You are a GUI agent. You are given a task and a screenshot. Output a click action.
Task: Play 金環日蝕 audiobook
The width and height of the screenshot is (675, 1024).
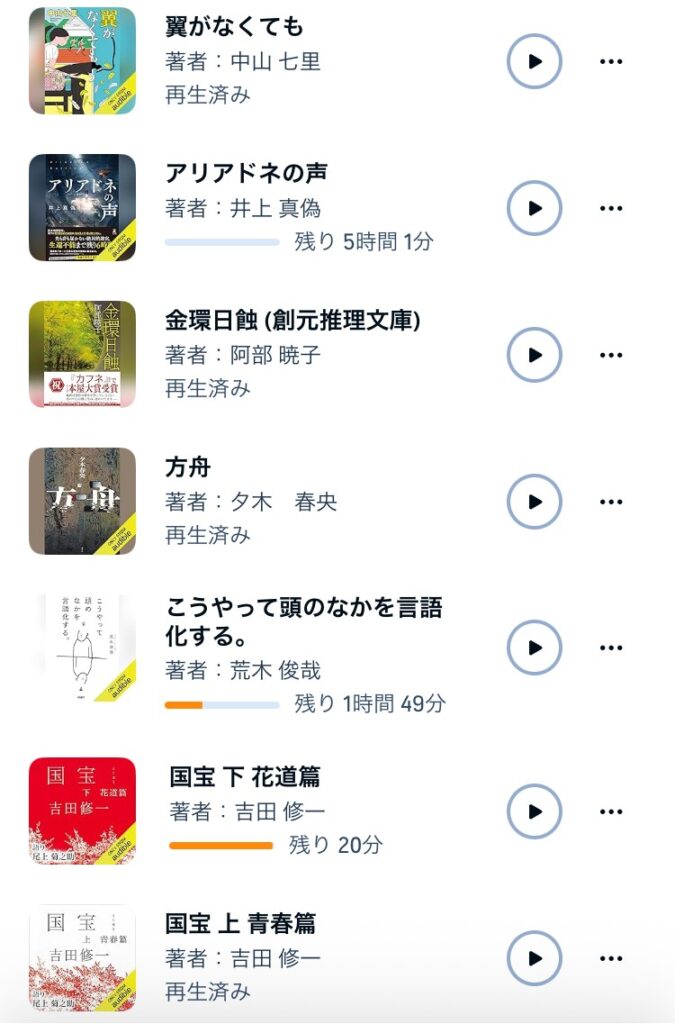click(534, 355)
